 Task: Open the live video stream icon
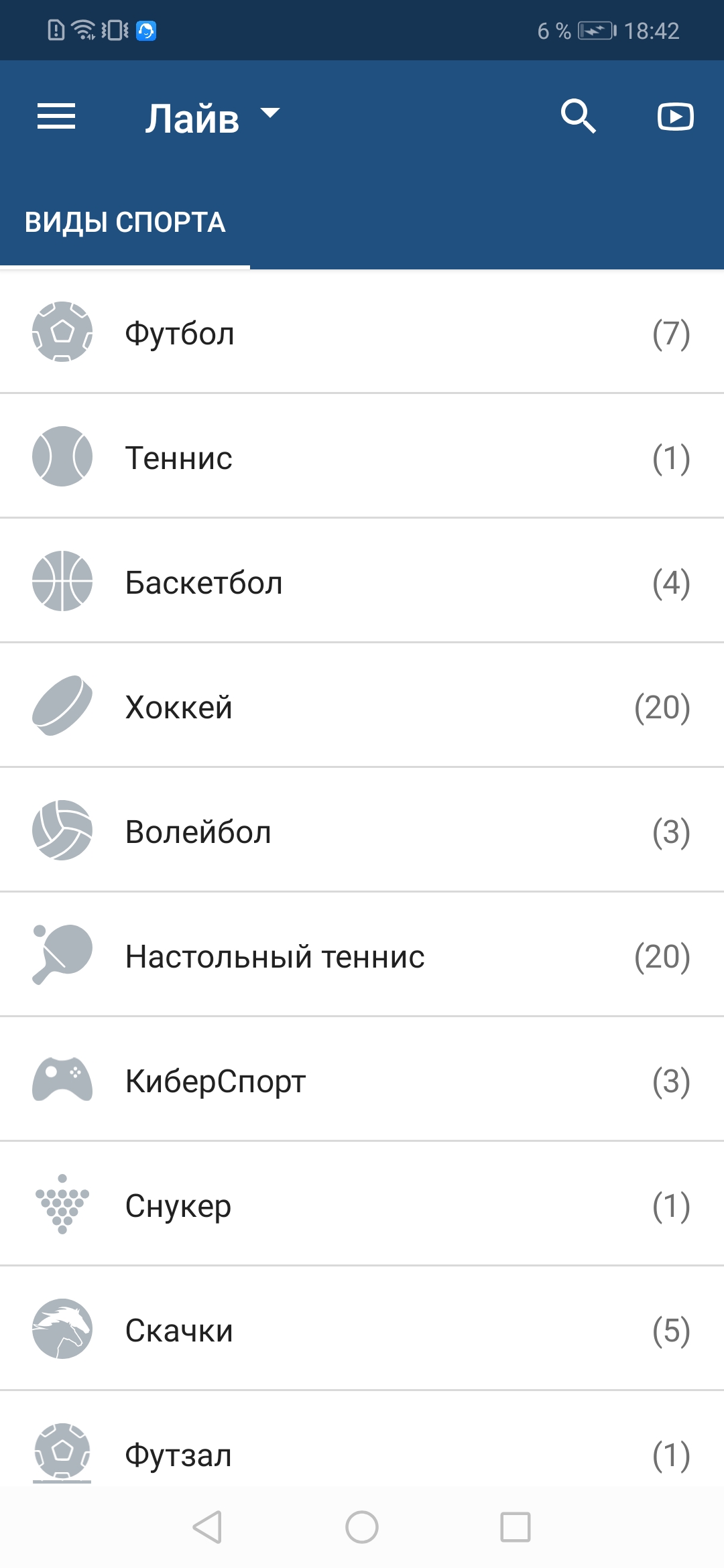click(x=675, y=117)
